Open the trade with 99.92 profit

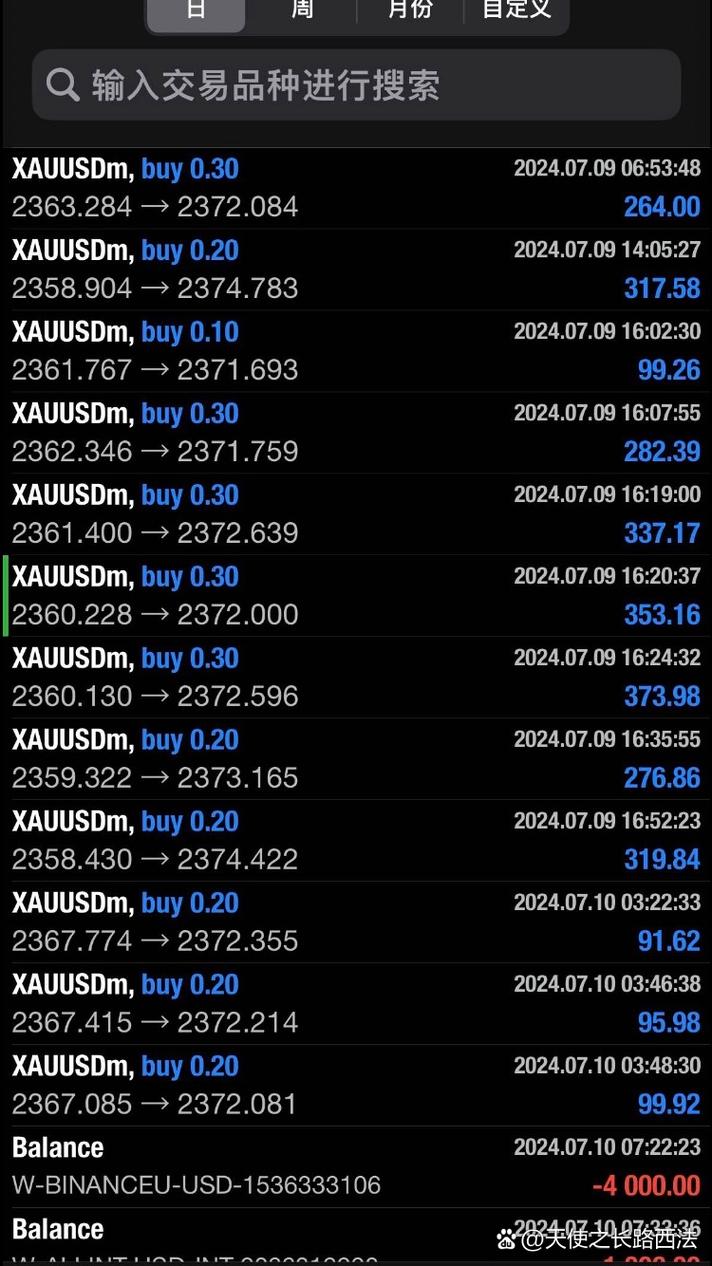coord(356,1086)
